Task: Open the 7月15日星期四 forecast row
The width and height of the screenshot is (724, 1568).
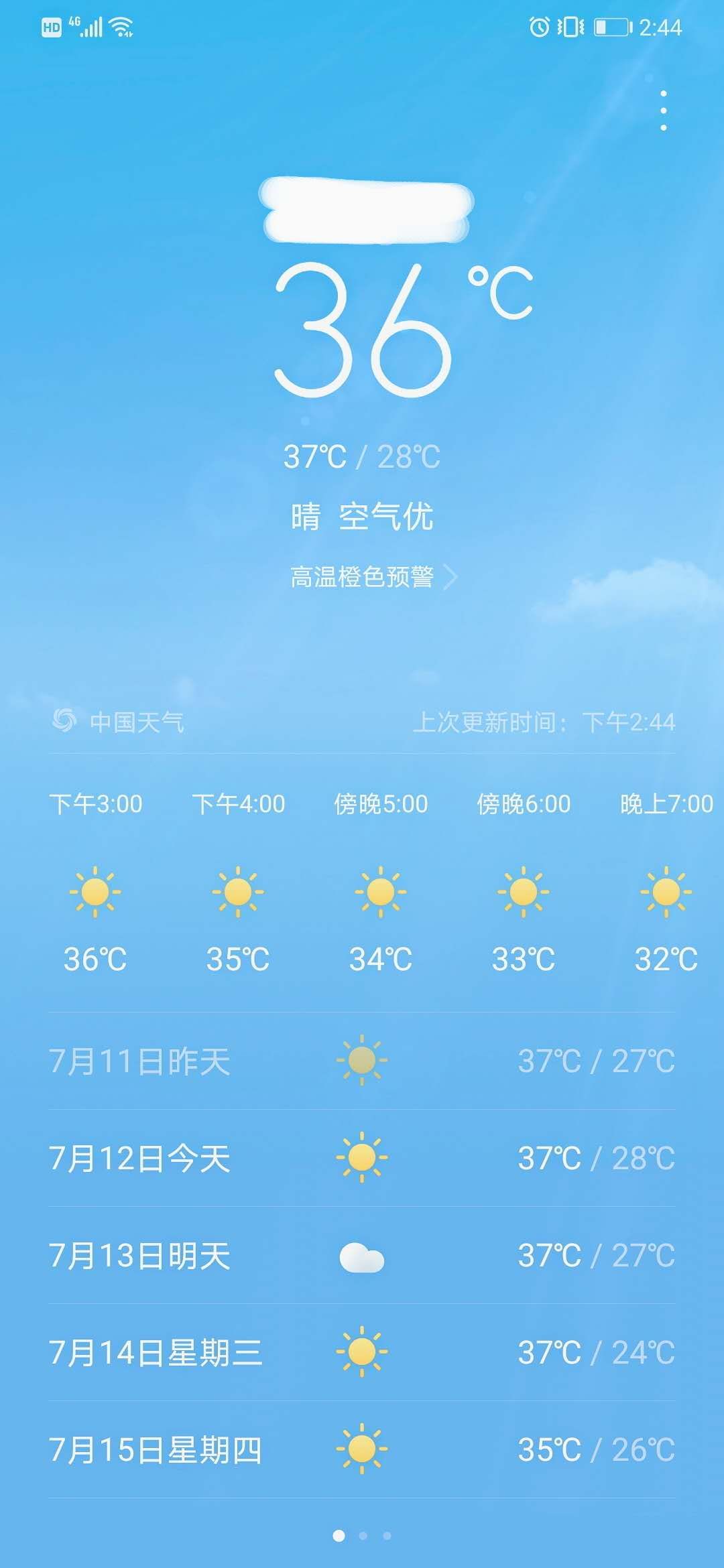Action: (361, 1449)
